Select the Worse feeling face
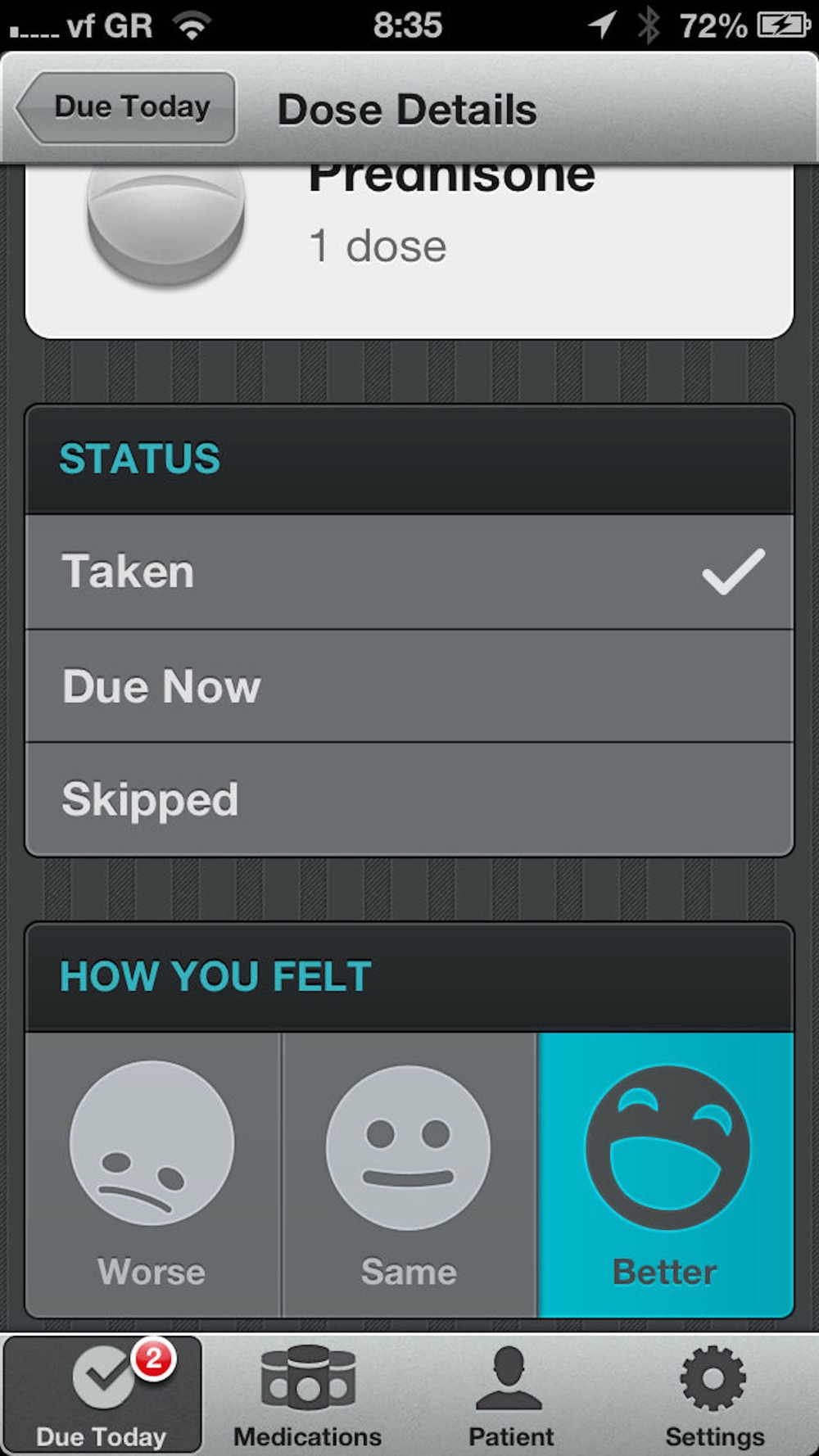This screenshot has height=1456, width=819. tap(153, 1174)
